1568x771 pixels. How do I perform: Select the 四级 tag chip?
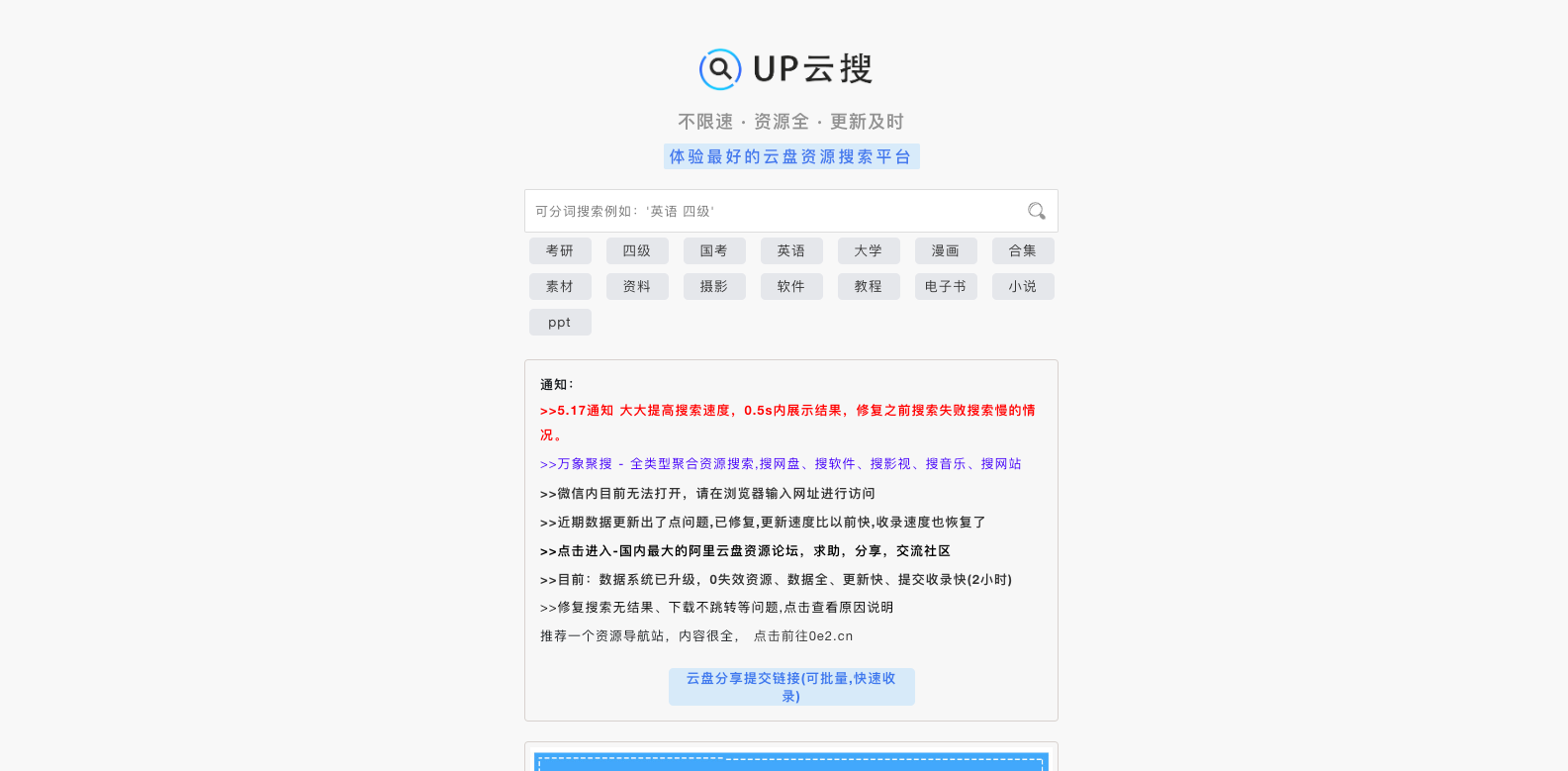point(637,251)
